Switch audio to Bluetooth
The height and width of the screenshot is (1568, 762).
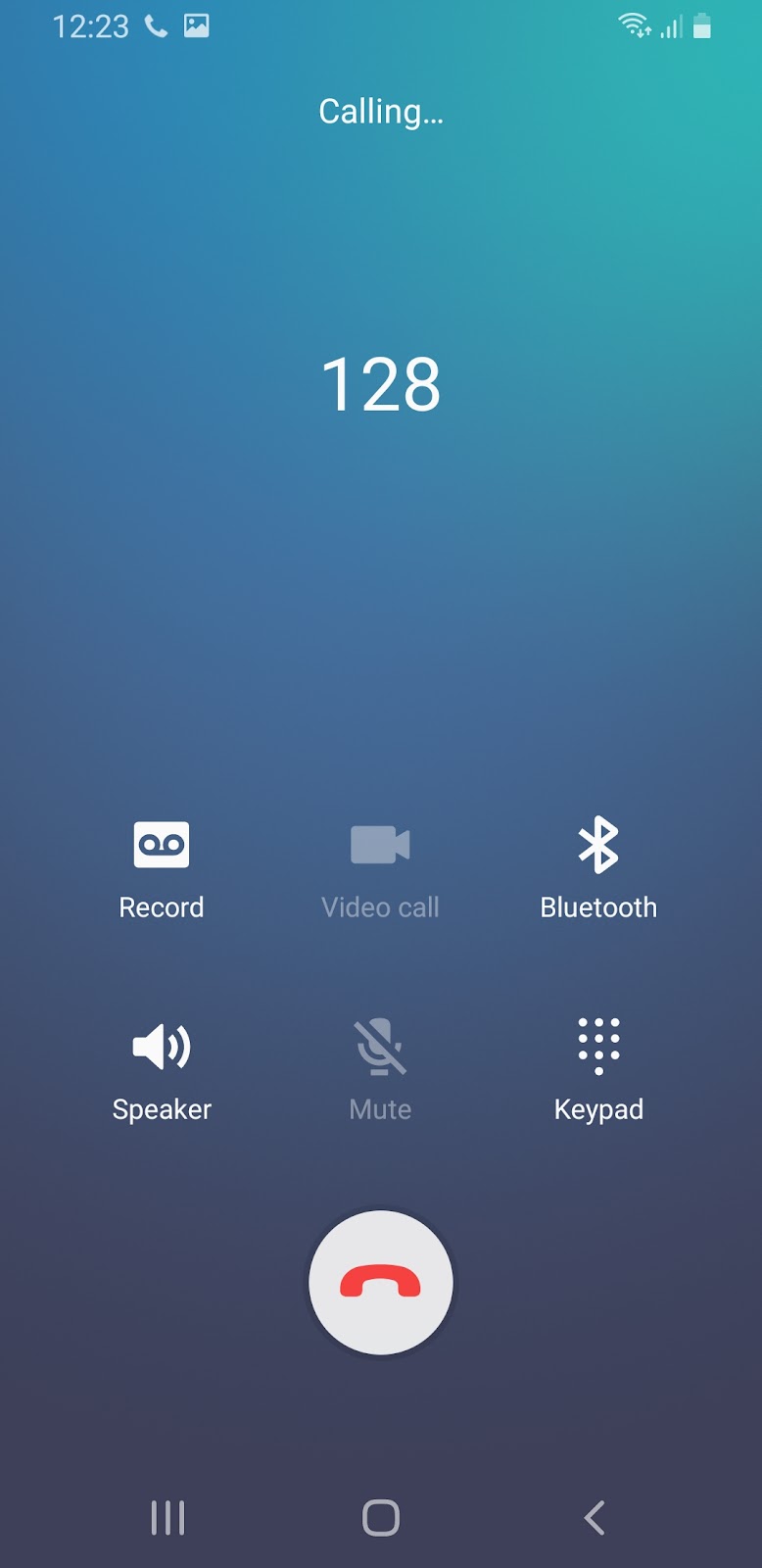(x=598, y=869)
